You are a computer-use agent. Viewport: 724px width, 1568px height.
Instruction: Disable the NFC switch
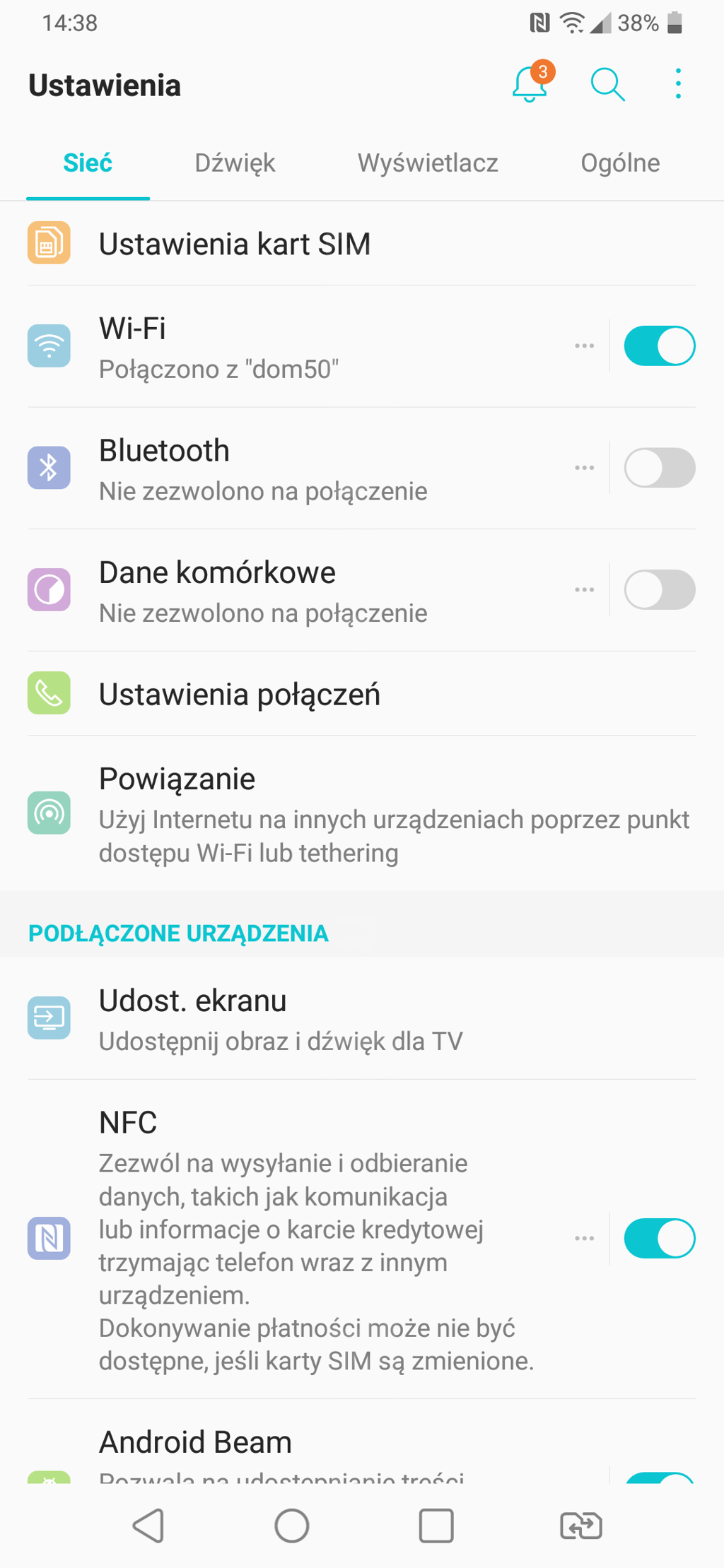[x=659, y=1238]
